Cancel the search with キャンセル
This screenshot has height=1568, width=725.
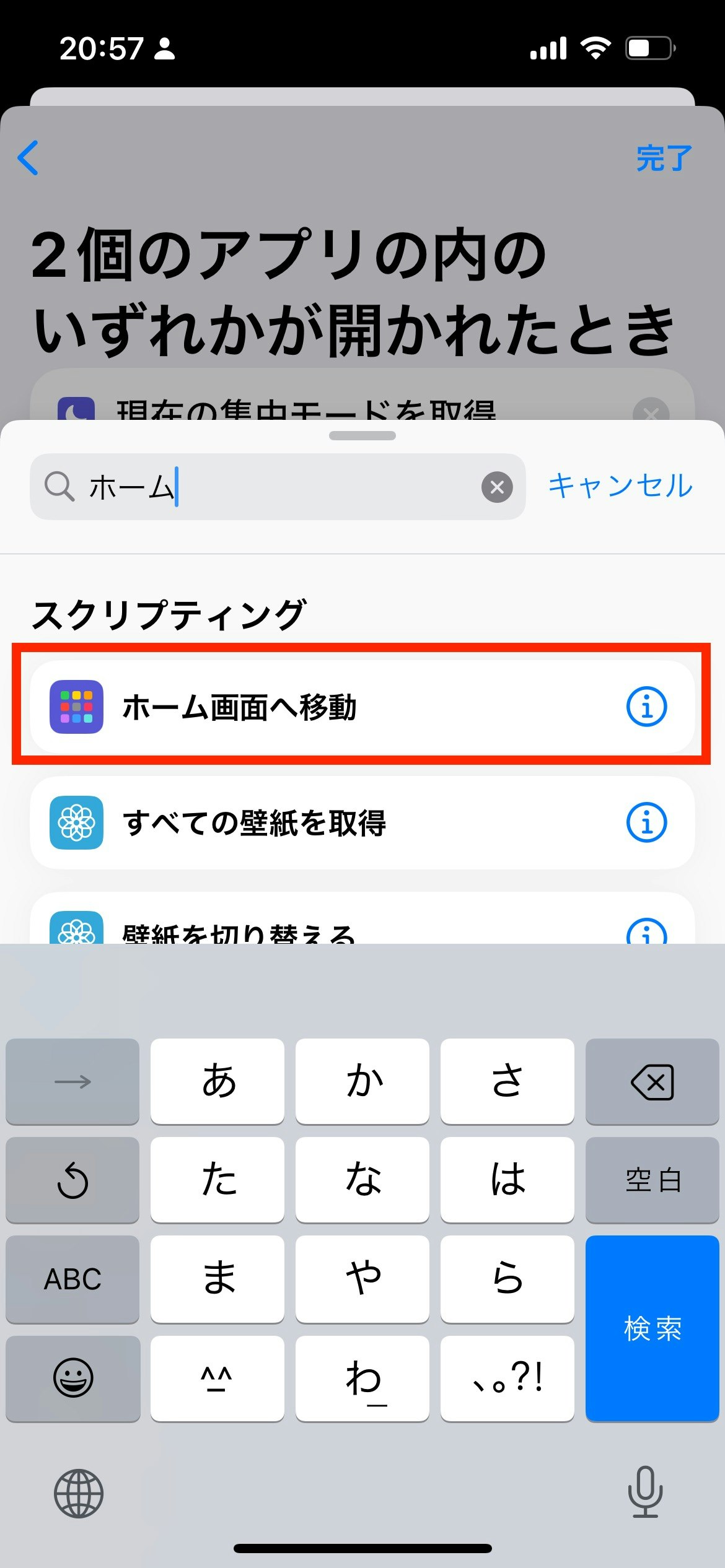coord(620,486)
